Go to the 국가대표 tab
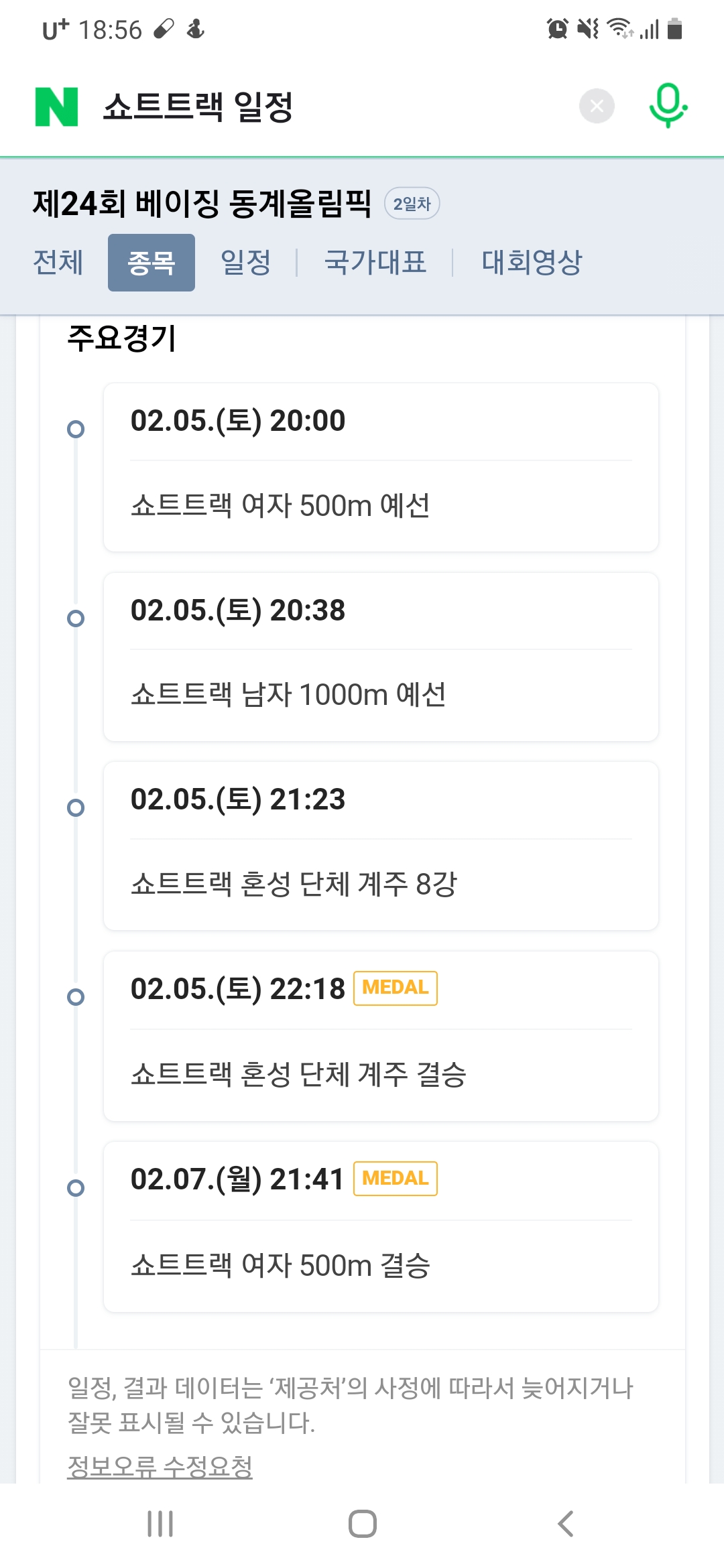 click(375, 262)
